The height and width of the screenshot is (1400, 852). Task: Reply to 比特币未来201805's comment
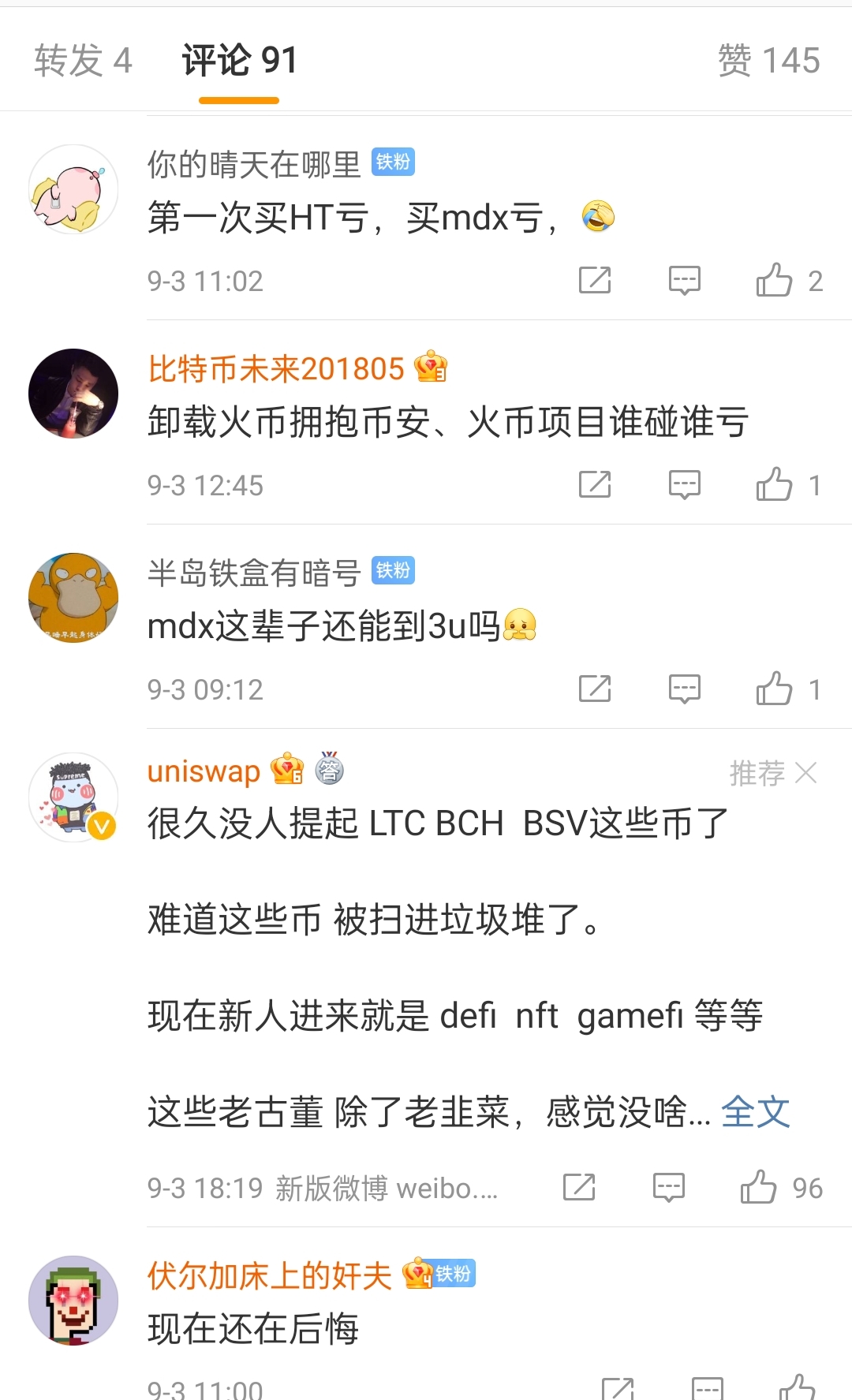click(684, 484)
